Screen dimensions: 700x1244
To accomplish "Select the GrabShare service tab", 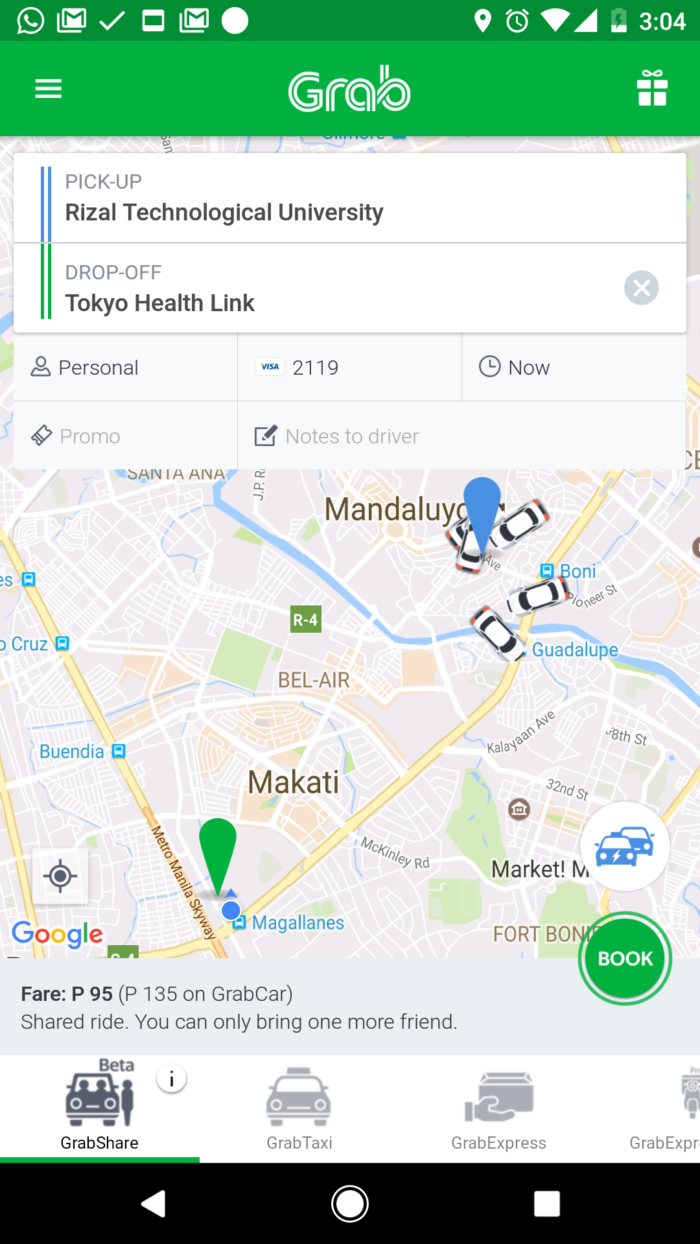I will [x=99, y=1108].
